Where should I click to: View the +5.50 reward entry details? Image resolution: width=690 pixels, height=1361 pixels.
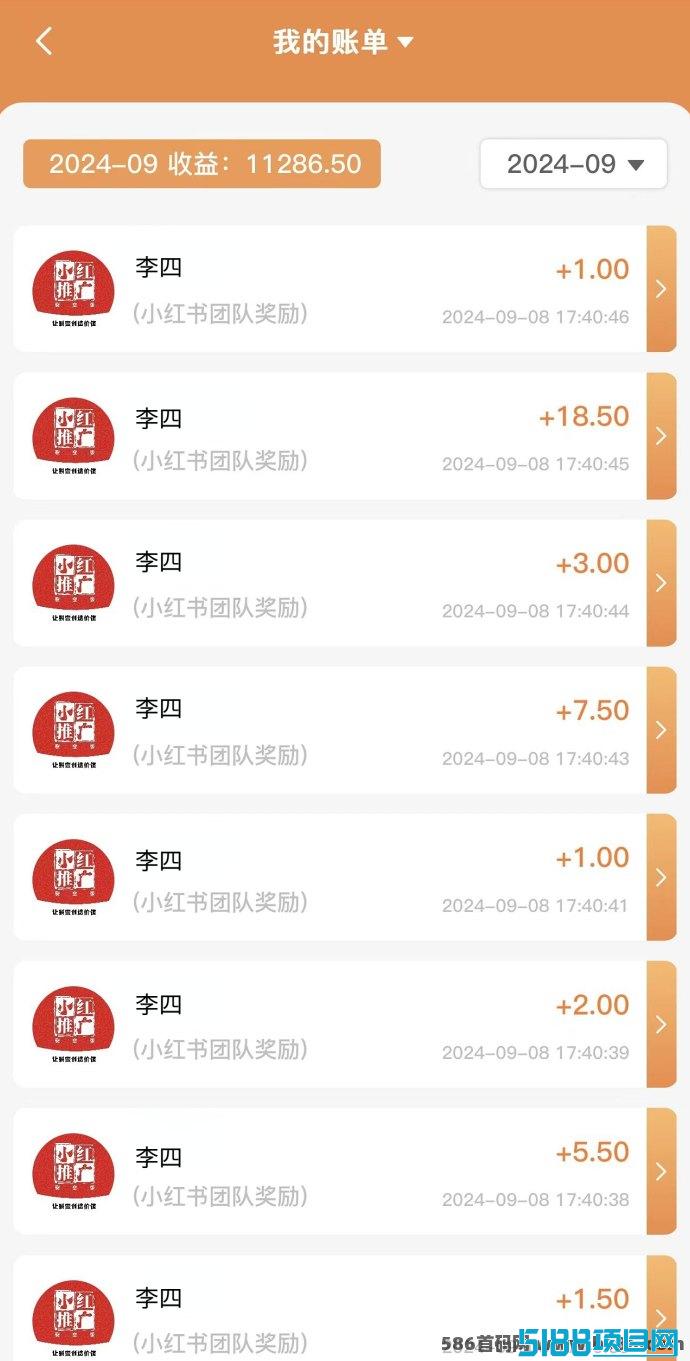point(345,1171)
